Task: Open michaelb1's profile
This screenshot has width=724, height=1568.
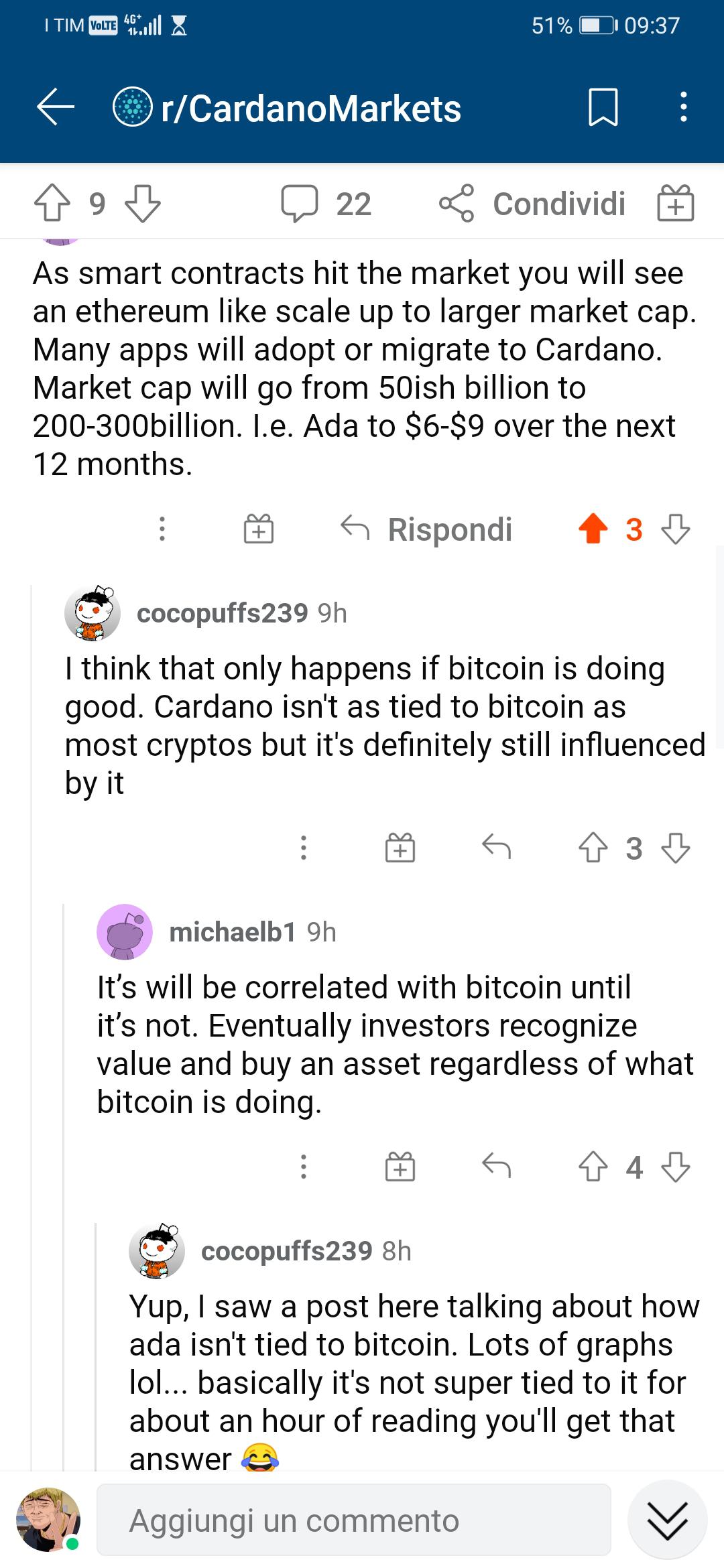Action: tap(233, 932)
